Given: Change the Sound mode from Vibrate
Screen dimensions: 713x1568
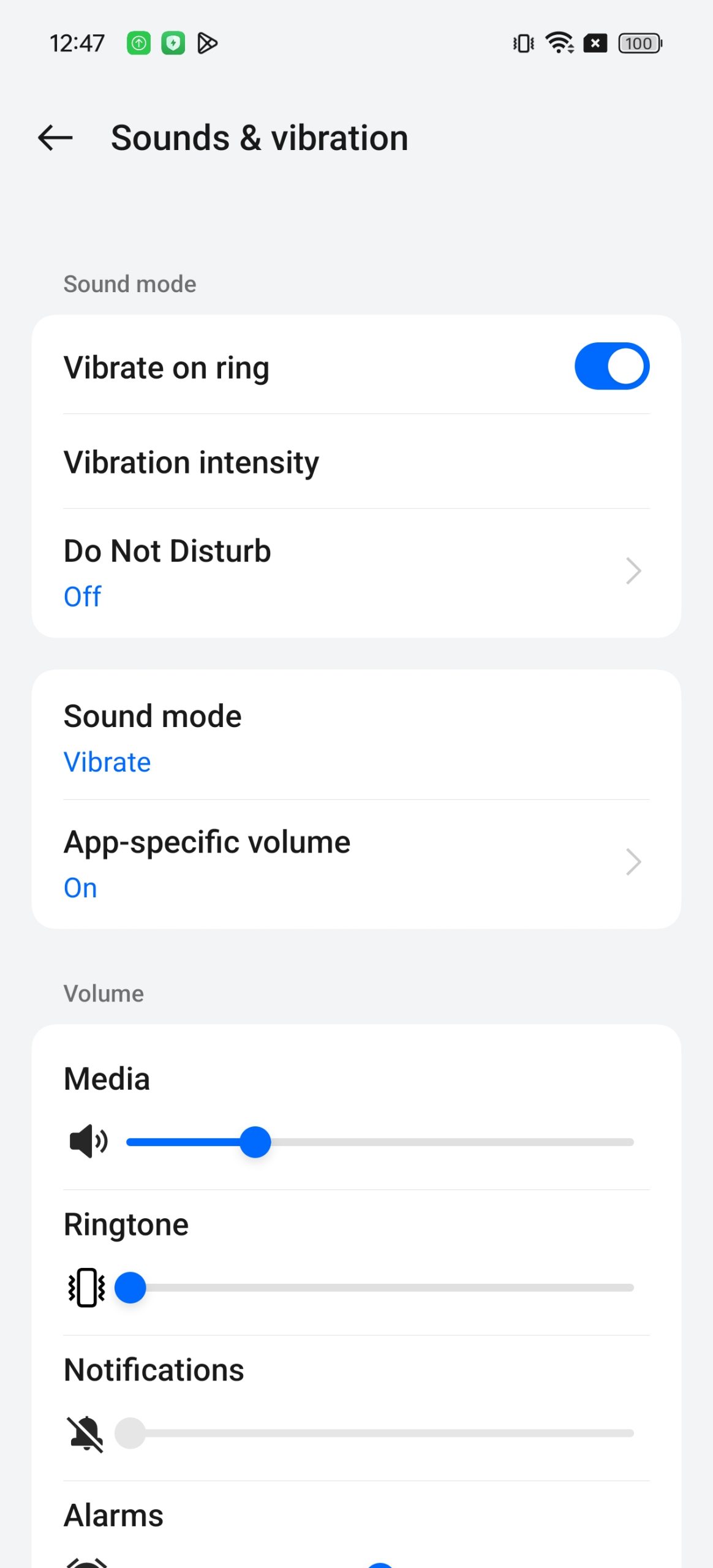Looking at the screenshot, I should click(356, 735).
